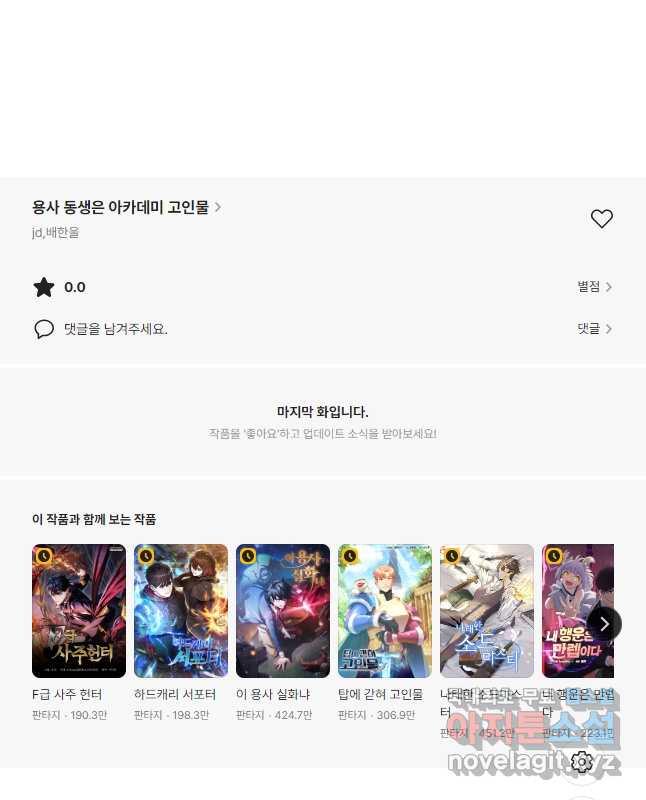Open the 소드마스터 webtoon card
The image size is (646, 800).
[487, 611]
